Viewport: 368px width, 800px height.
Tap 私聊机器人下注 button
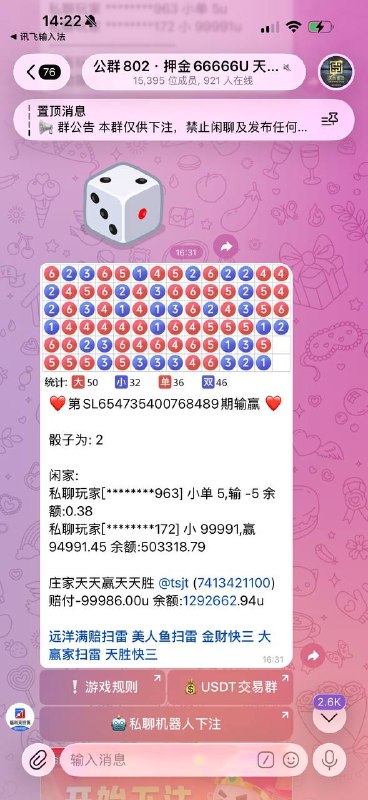166,723
